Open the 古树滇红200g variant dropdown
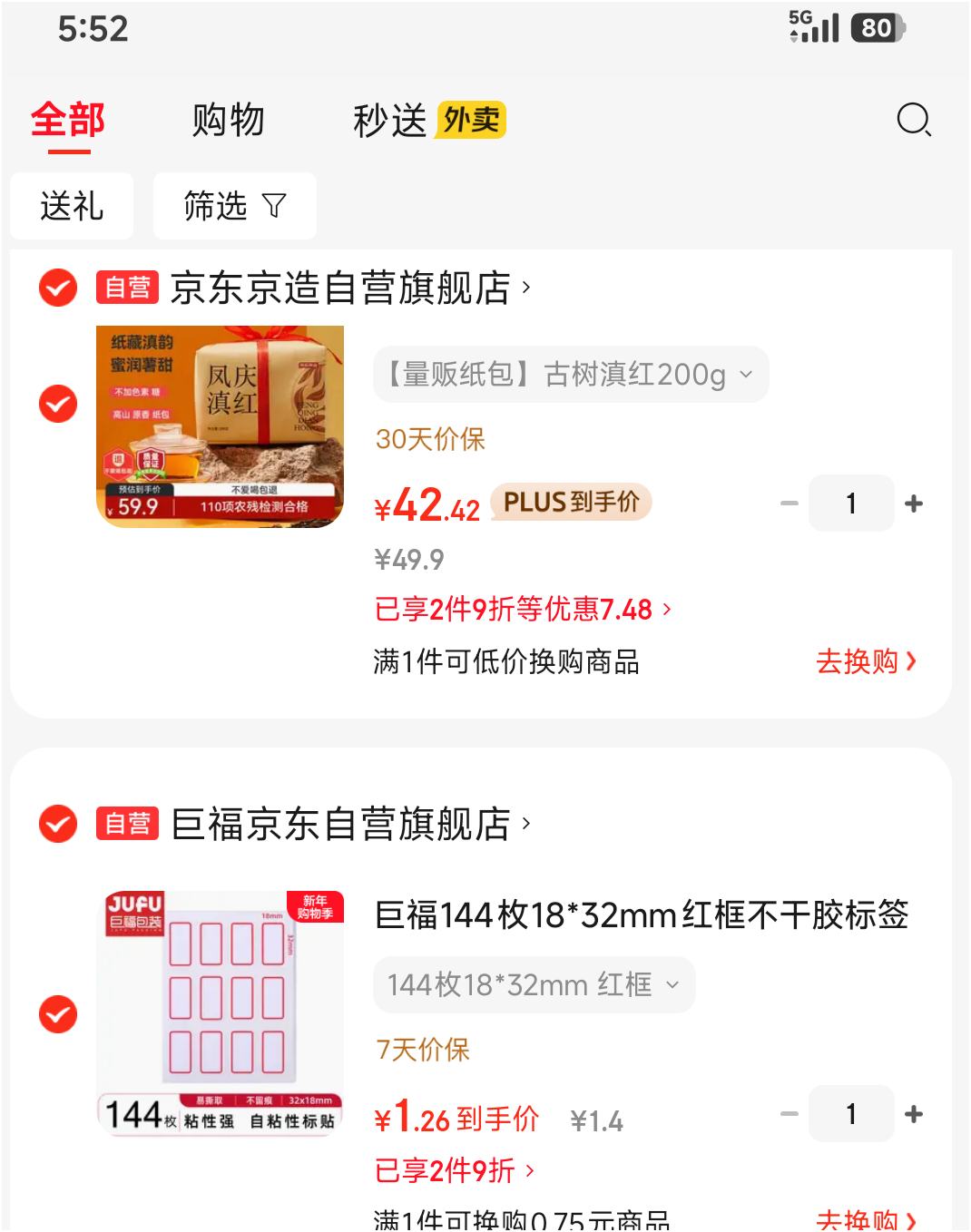 pos(570,374)
